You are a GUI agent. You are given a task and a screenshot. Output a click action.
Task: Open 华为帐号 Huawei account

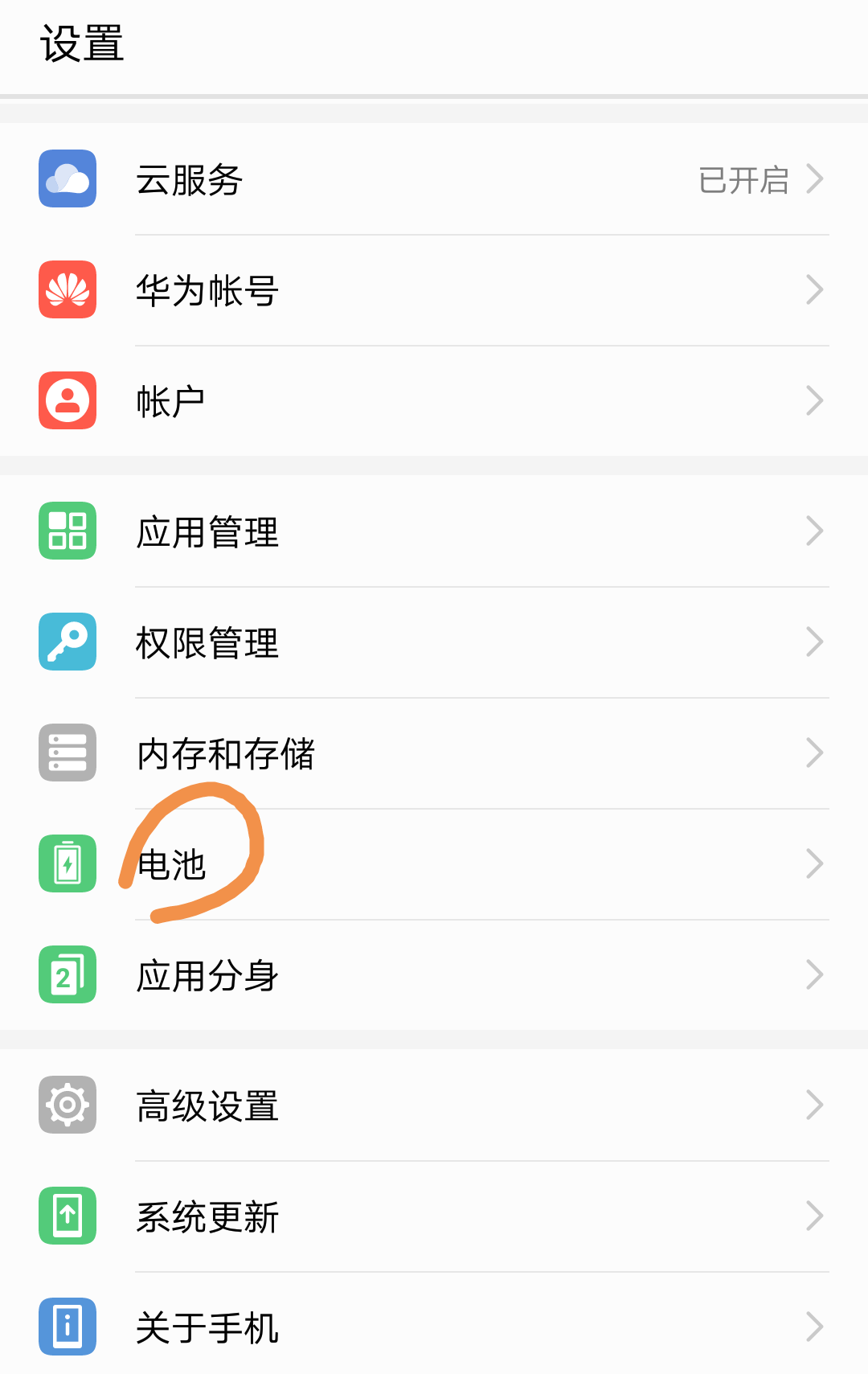434,290
